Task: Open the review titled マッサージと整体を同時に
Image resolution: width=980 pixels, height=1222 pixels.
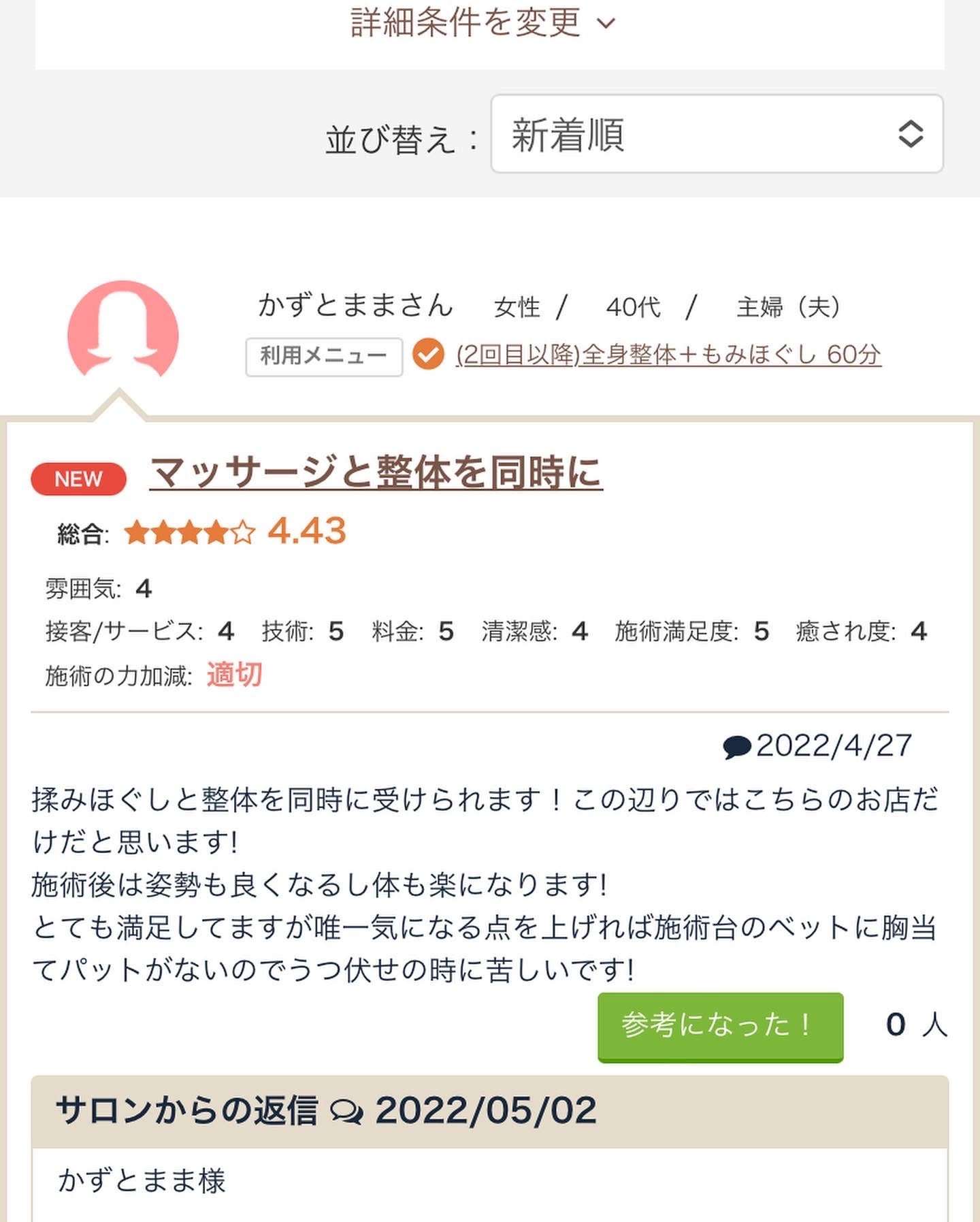Action: tap(376, 472)
